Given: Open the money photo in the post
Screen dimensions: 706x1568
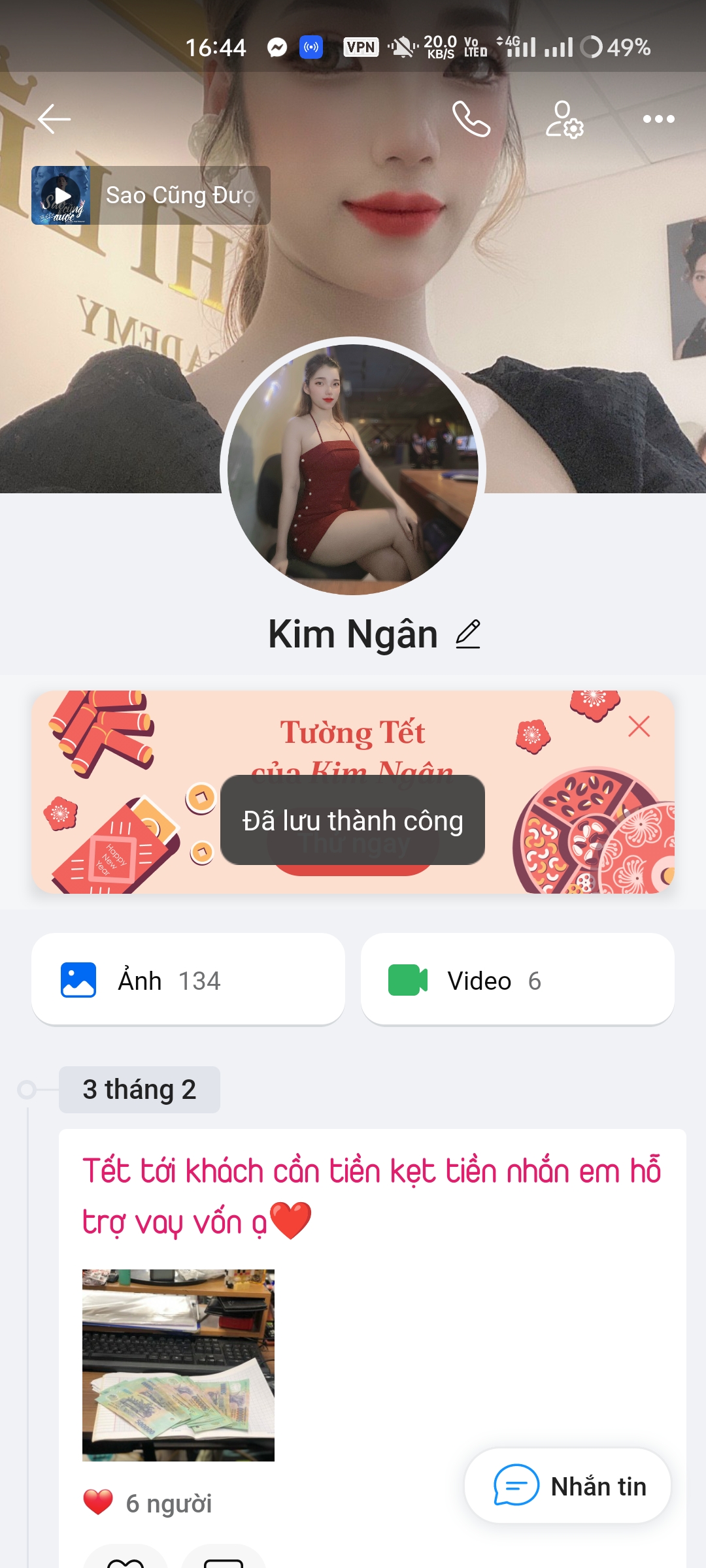Looking at the screenshot, I should point(178,1365).
